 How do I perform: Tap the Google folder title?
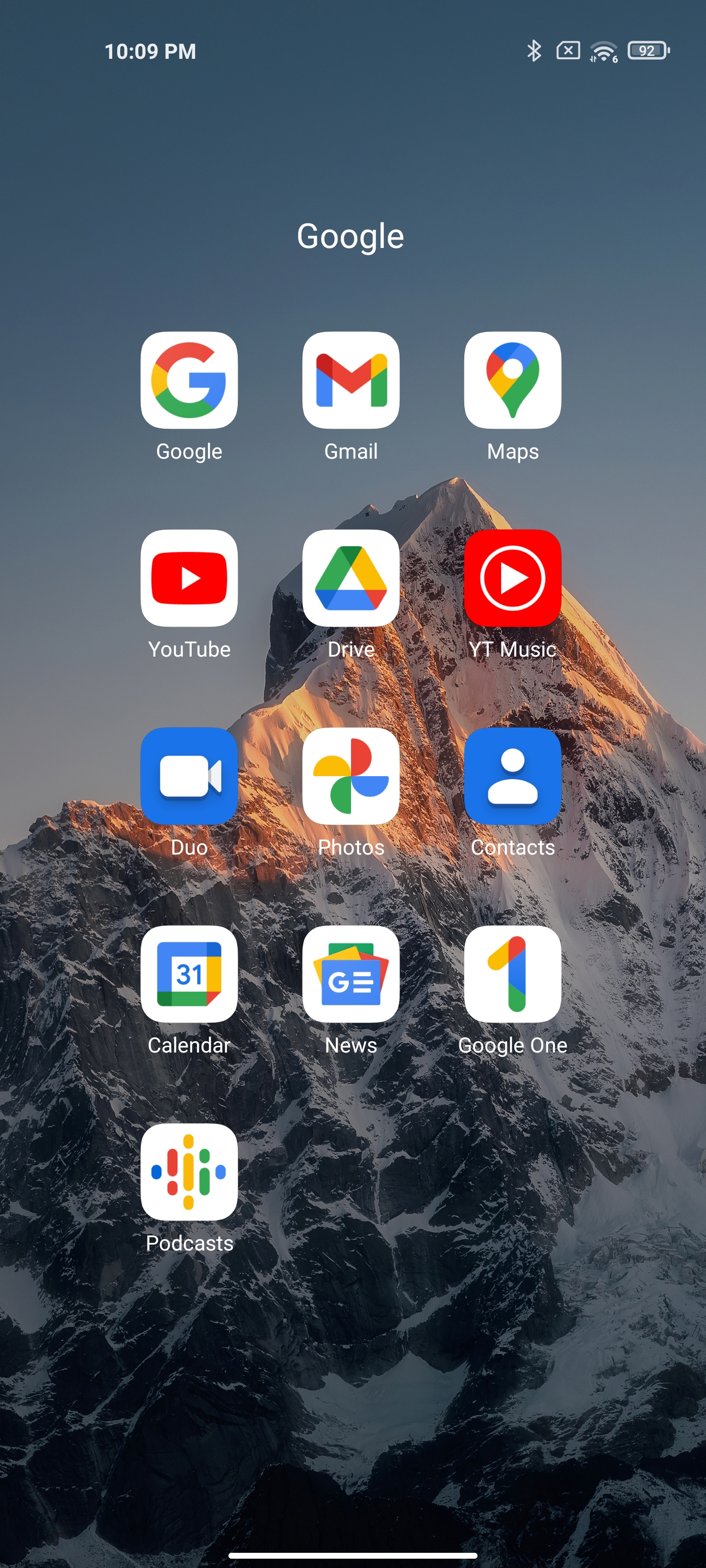coord(350,237)
